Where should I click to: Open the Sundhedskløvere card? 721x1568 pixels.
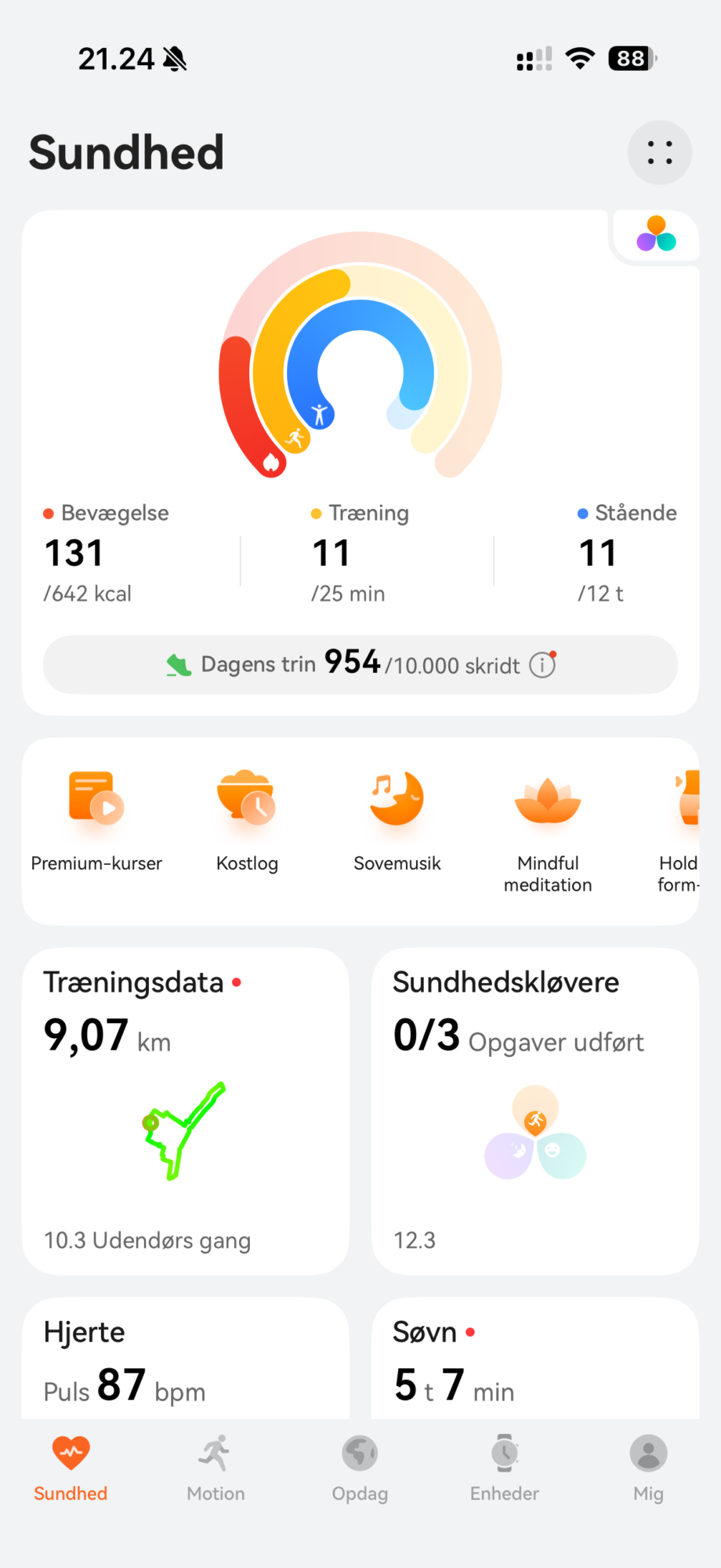[535, 1111]
